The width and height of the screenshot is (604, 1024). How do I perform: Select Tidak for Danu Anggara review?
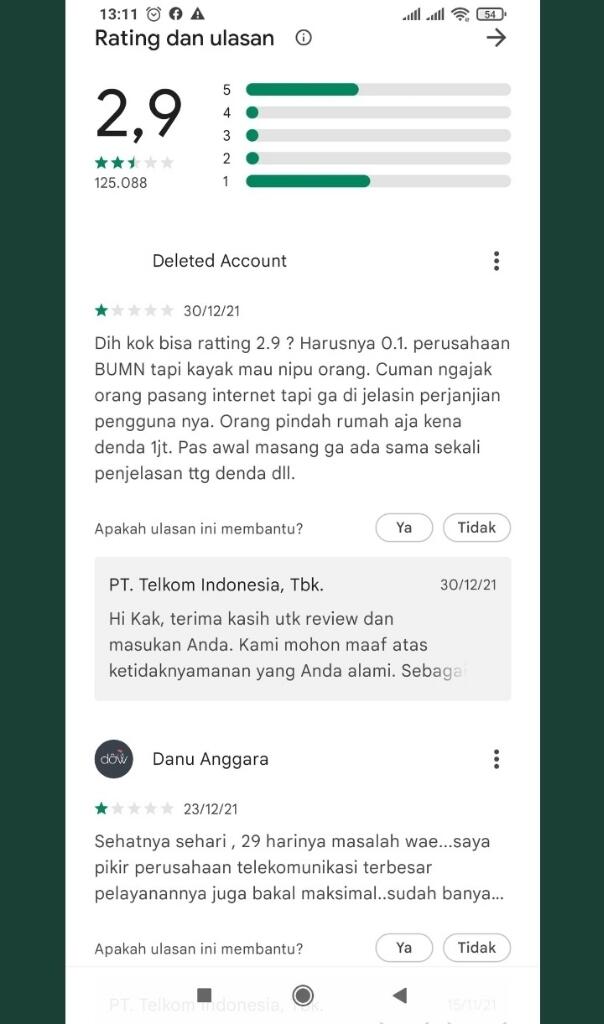coord(476,948)
